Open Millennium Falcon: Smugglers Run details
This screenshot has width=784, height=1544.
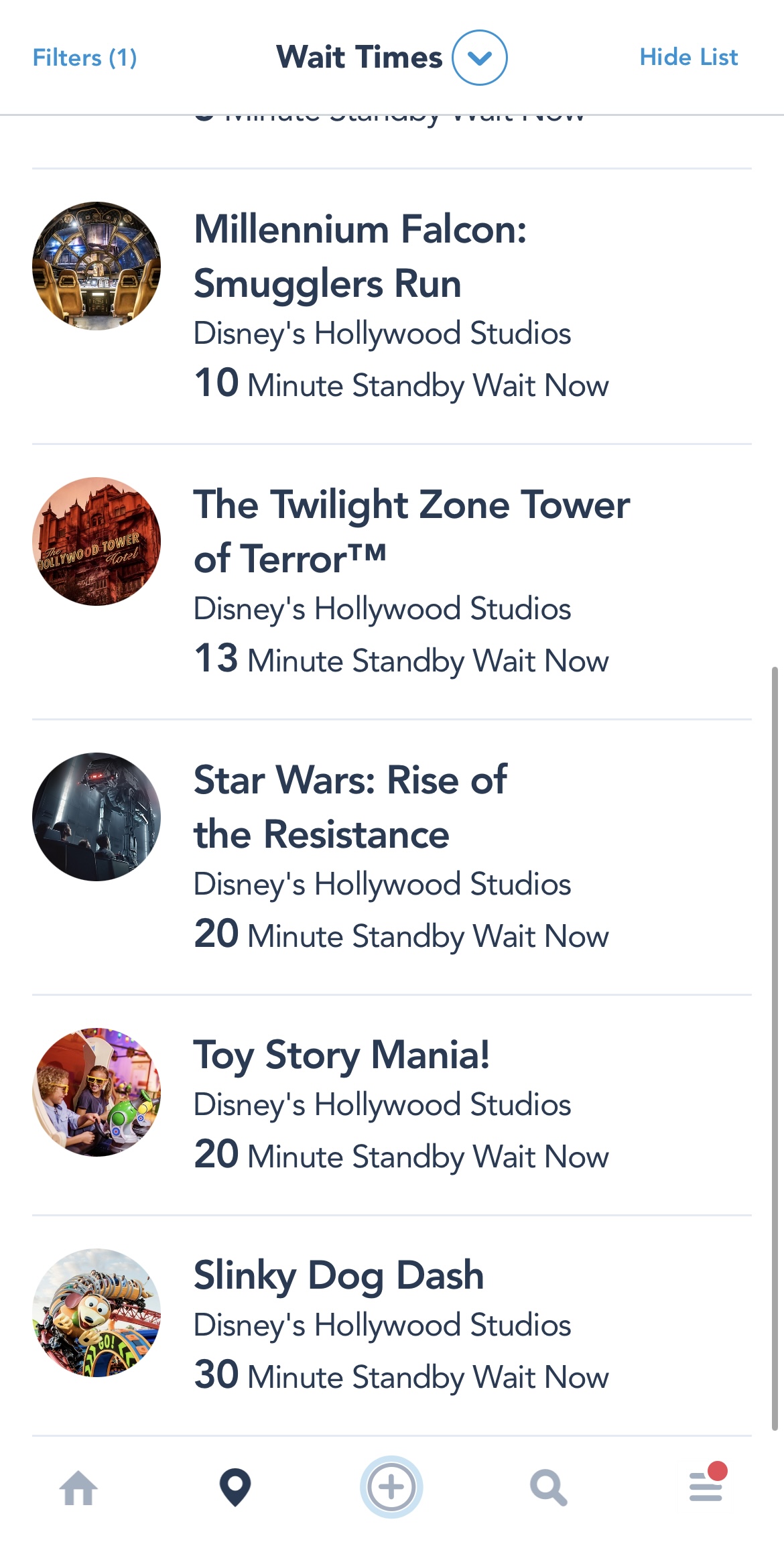tap(392, 306)
